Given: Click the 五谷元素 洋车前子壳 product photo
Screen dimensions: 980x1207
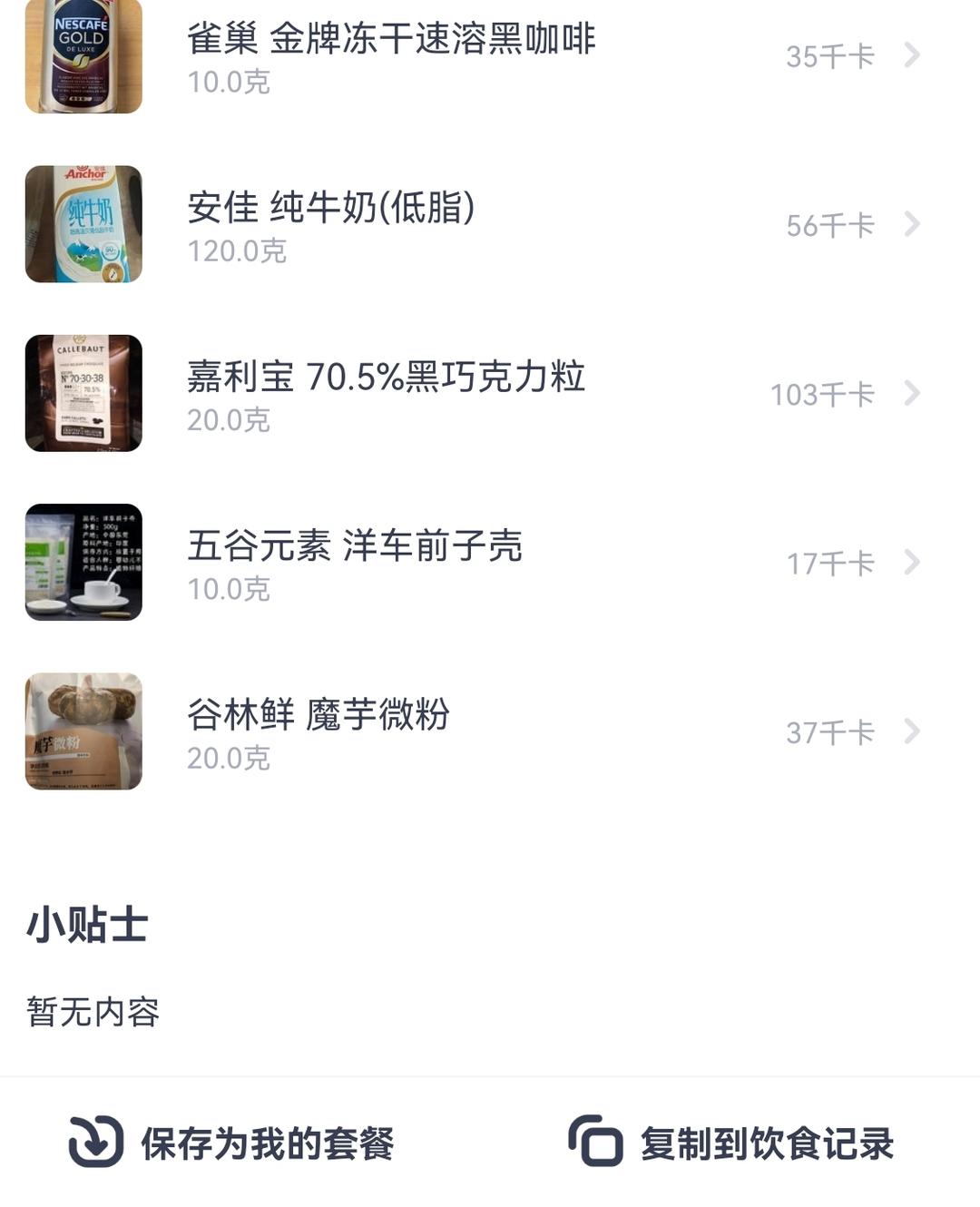Looking at the screenshot, I should coord(83,563).
